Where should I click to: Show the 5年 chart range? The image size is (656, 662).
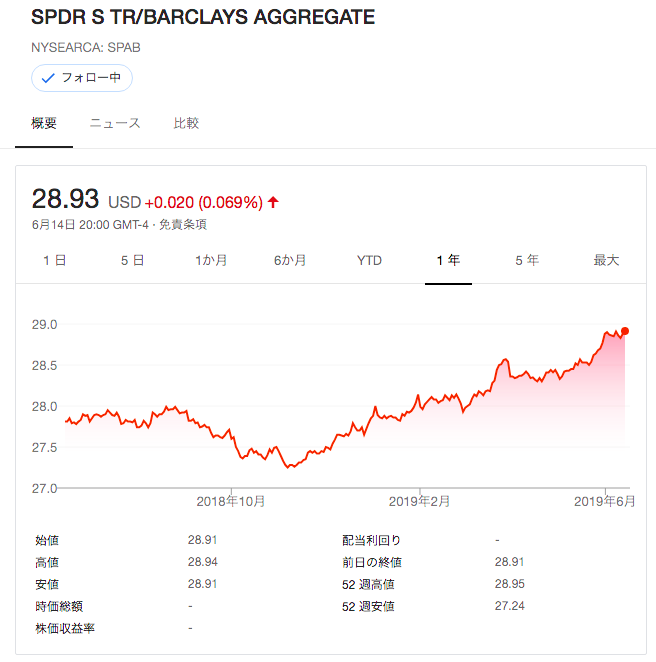click(527, 260)
